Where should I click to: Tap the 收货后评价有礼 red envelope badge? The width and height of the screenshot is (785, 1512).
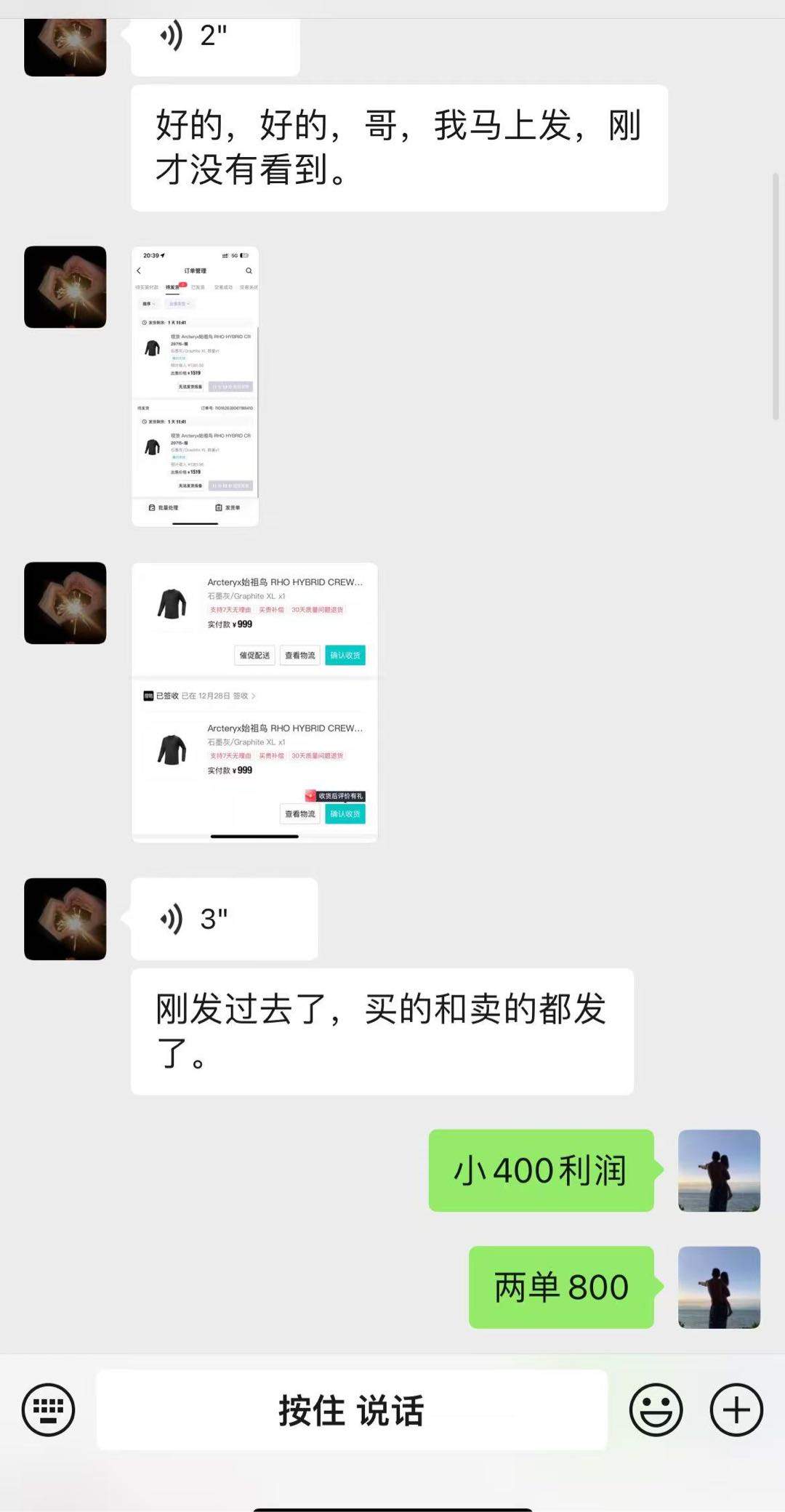point(337,796)
